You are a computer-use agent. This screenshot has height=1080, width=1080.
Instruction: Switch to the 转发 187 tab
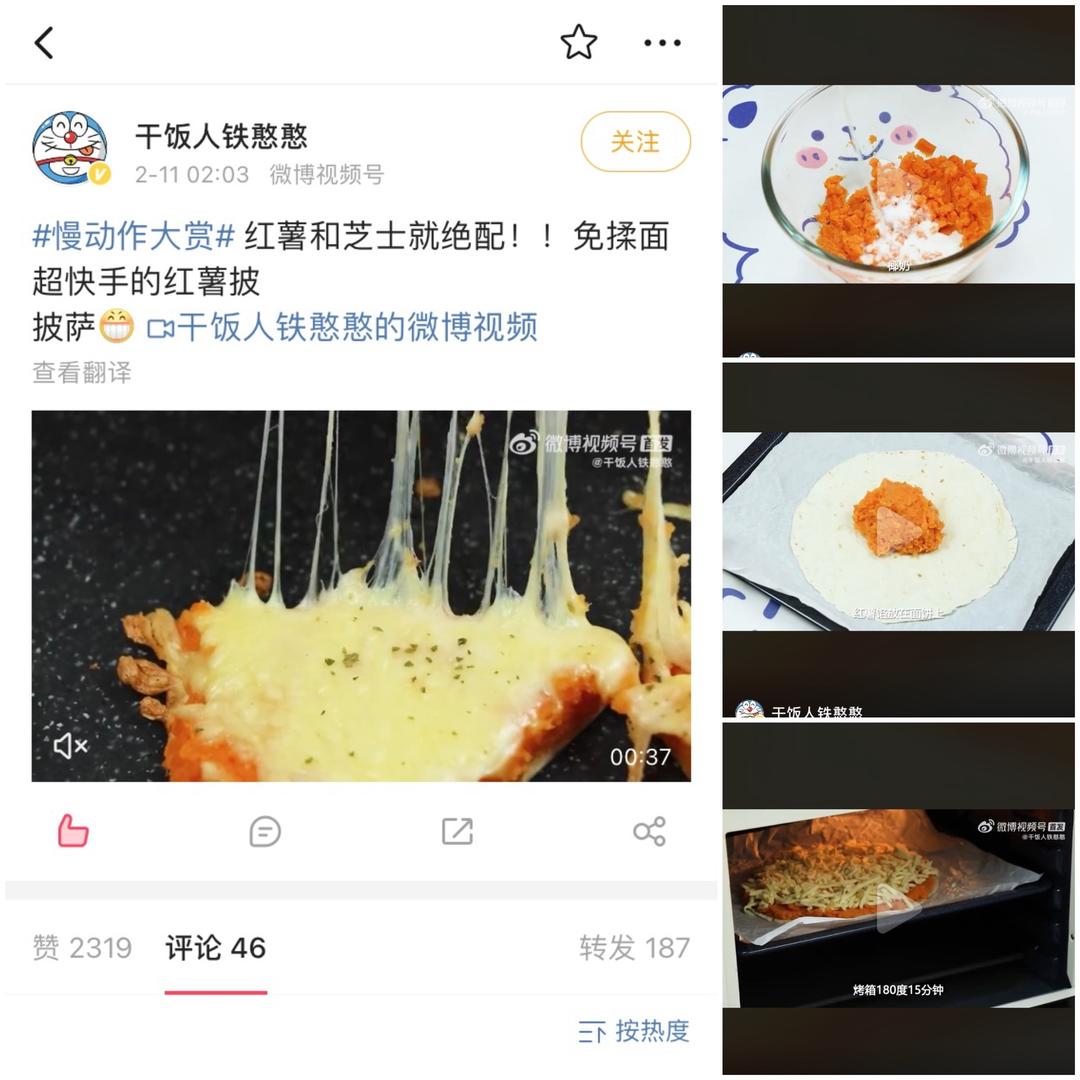point(634,948)
